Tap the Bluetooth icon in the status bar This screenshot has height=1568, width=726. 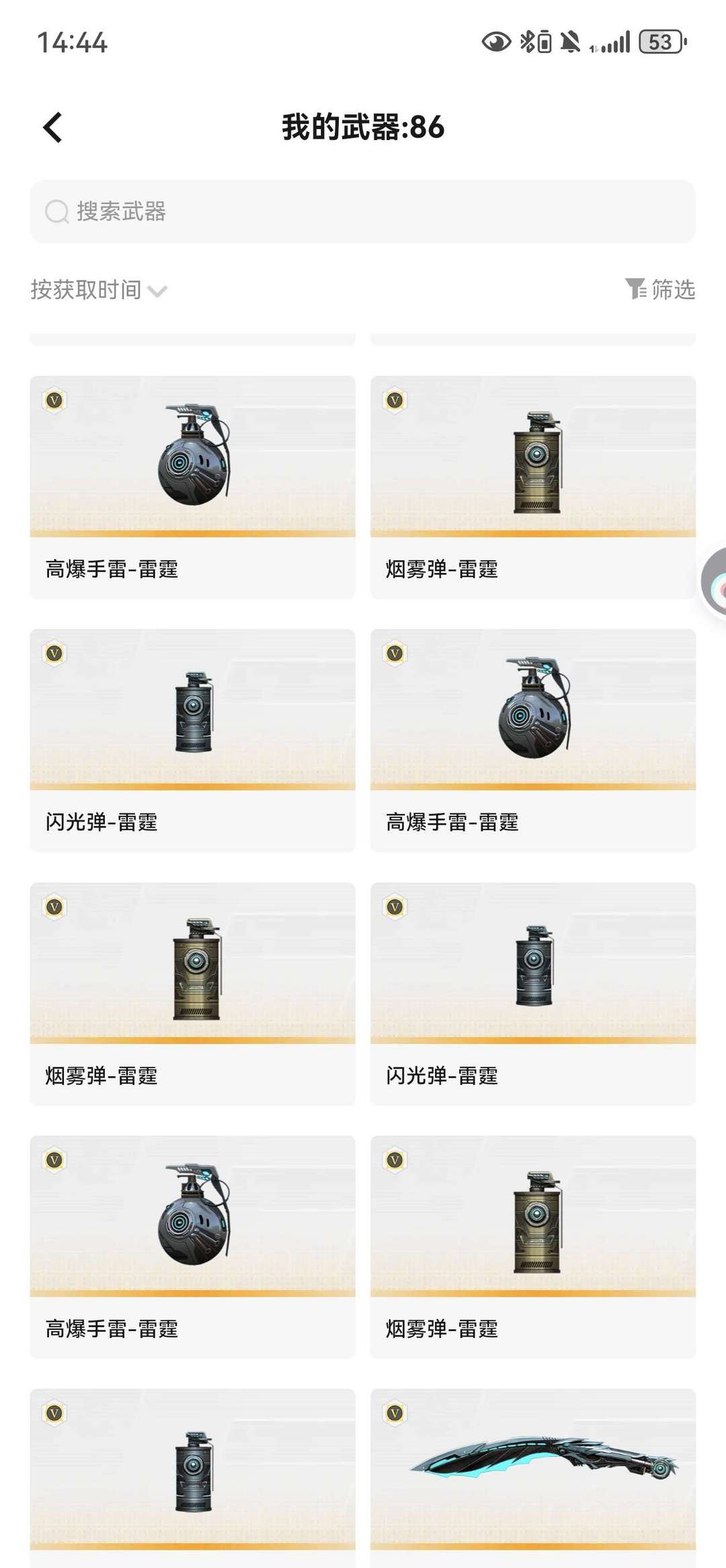tap(528, 42)
